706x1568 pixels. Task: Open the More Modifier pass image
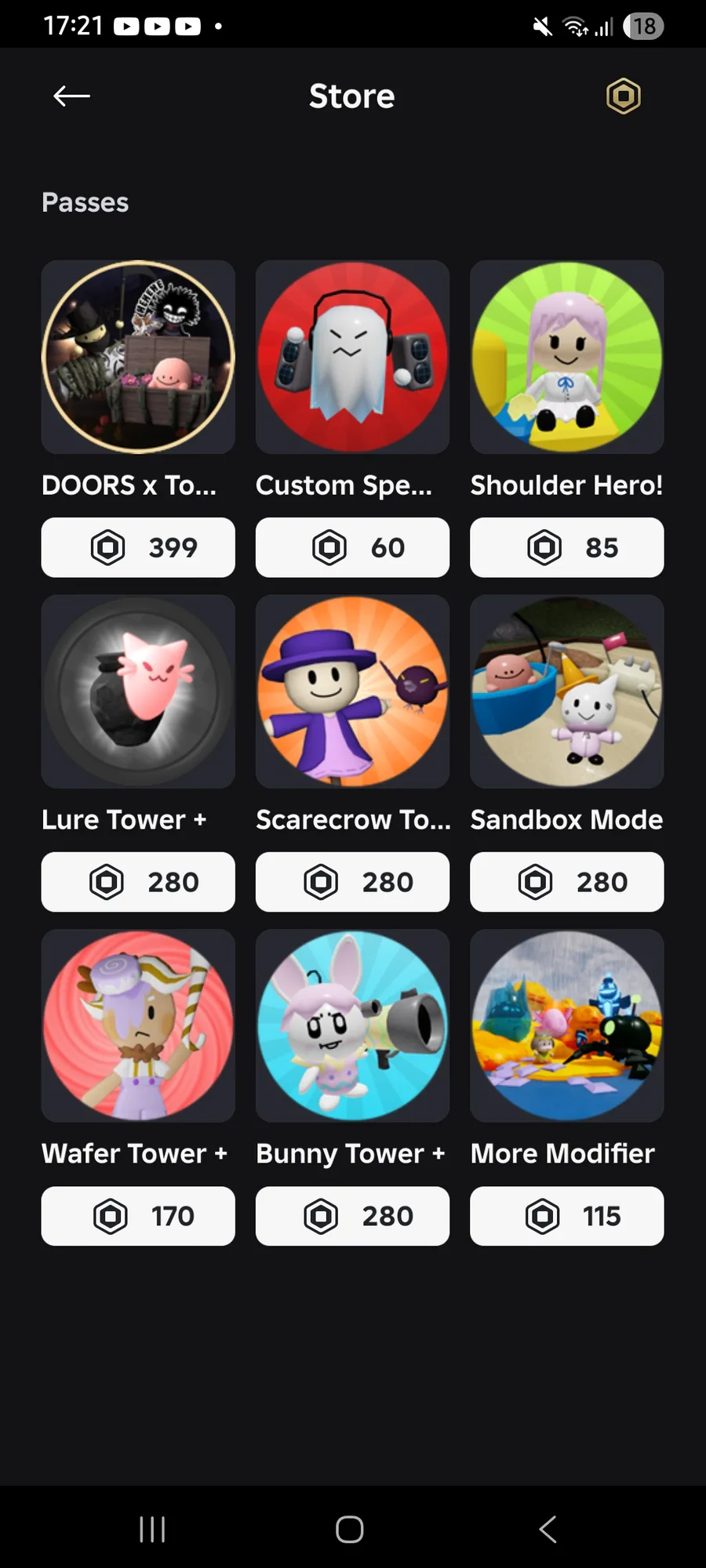pyautogui.click(x=566, y=1025)
